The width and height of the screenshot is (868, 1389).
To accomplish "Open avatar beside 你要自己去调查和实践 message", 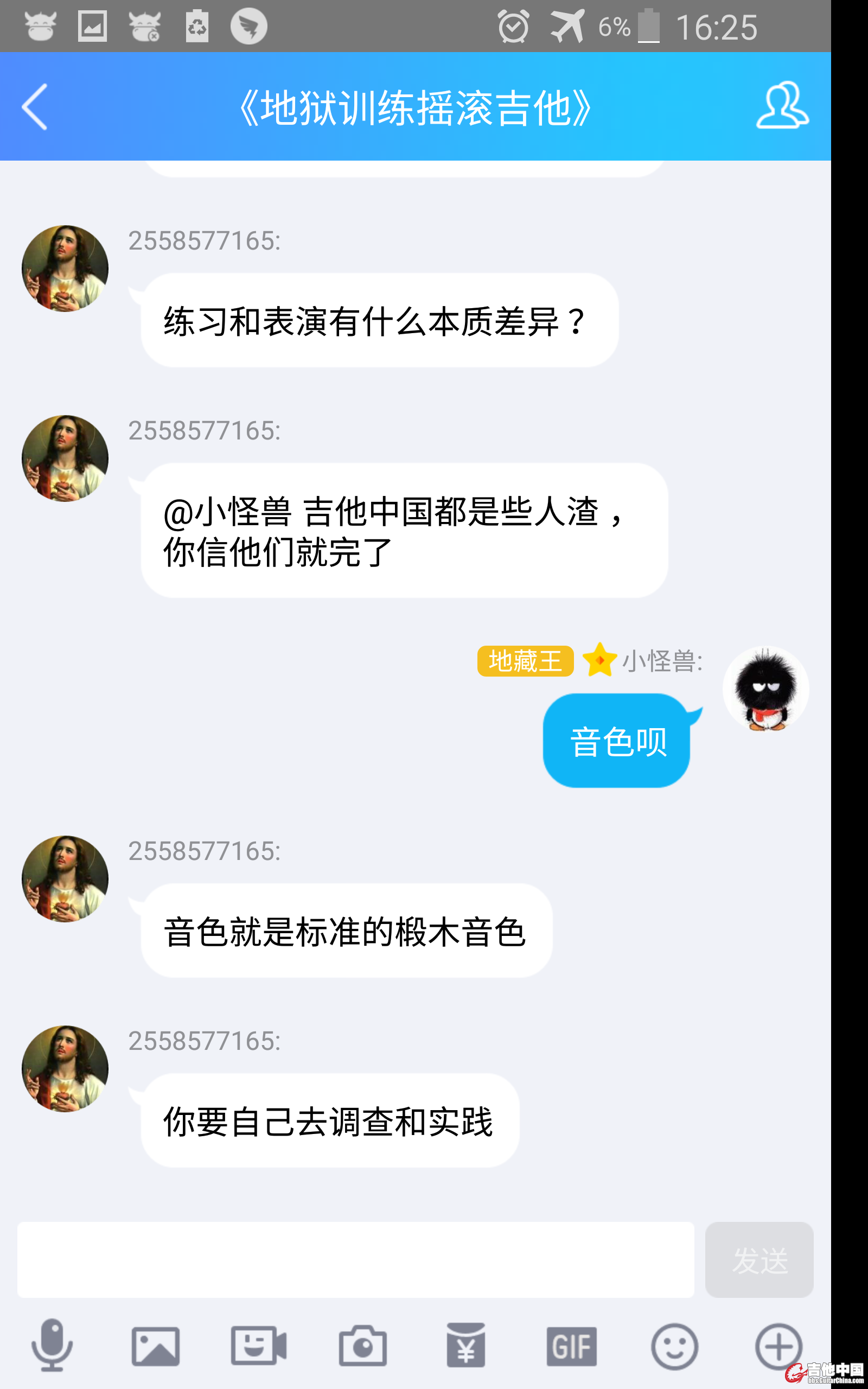I will point(65,1069).
